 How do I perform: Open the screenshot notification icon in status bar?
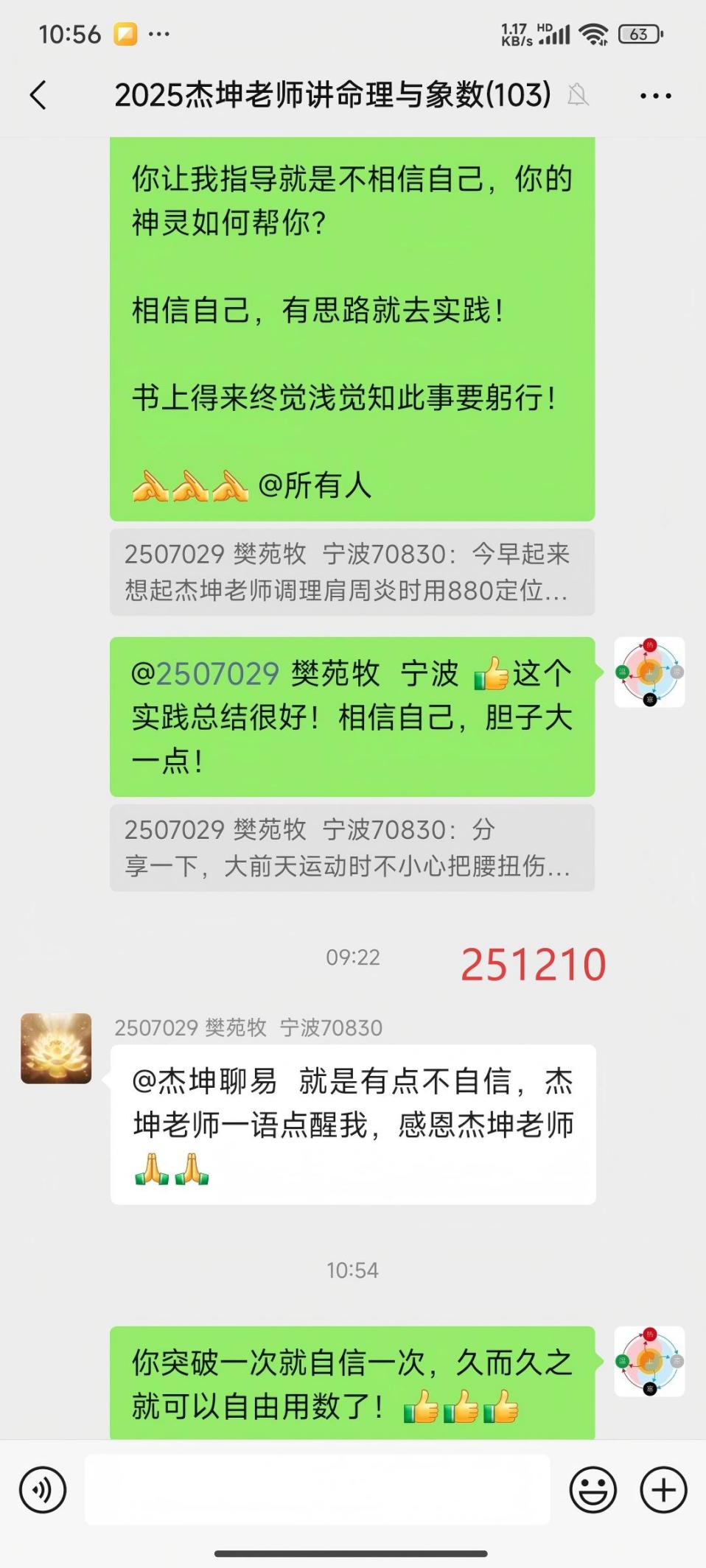click(127, 32)
